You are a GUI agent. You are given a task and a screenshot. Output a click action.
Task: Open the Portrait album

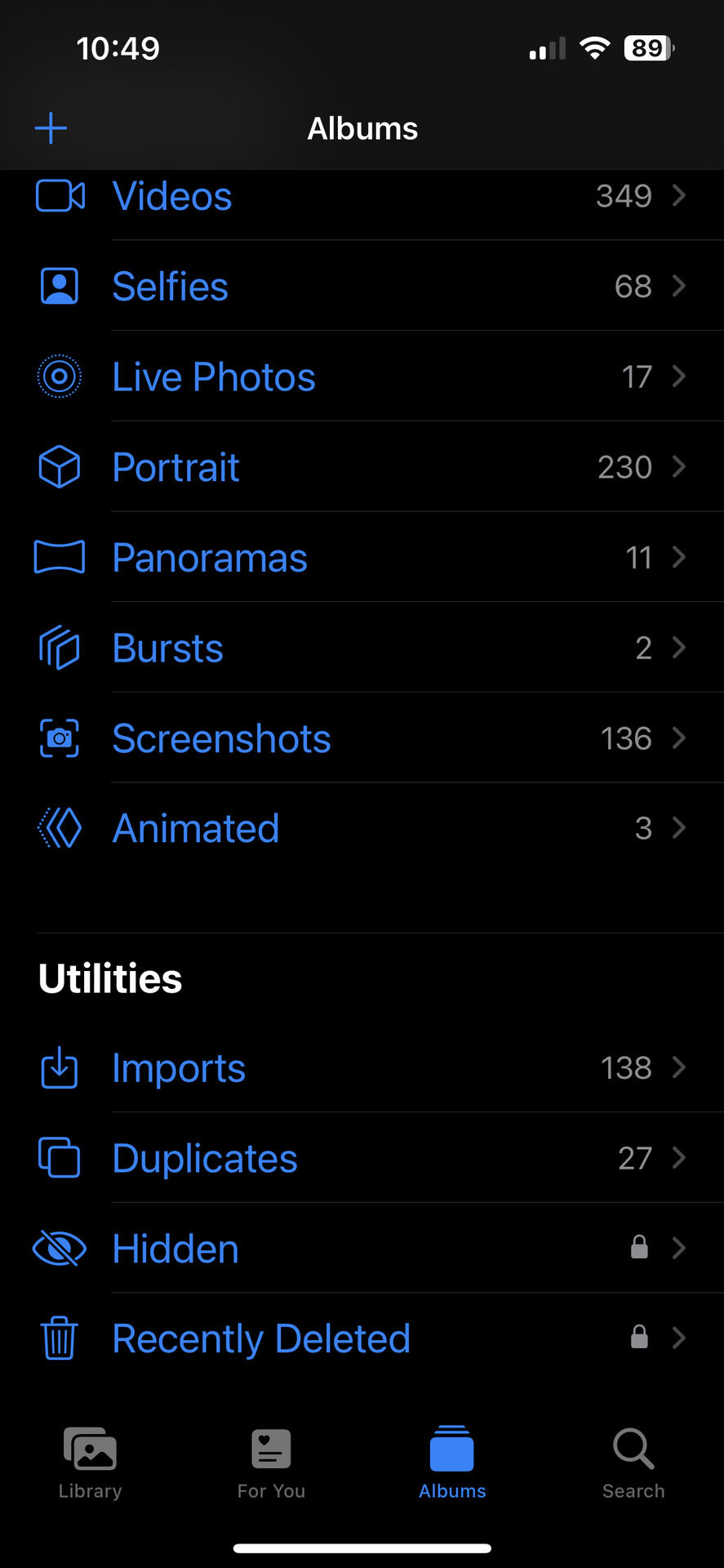pyautogui.click(x=176, y=467)
